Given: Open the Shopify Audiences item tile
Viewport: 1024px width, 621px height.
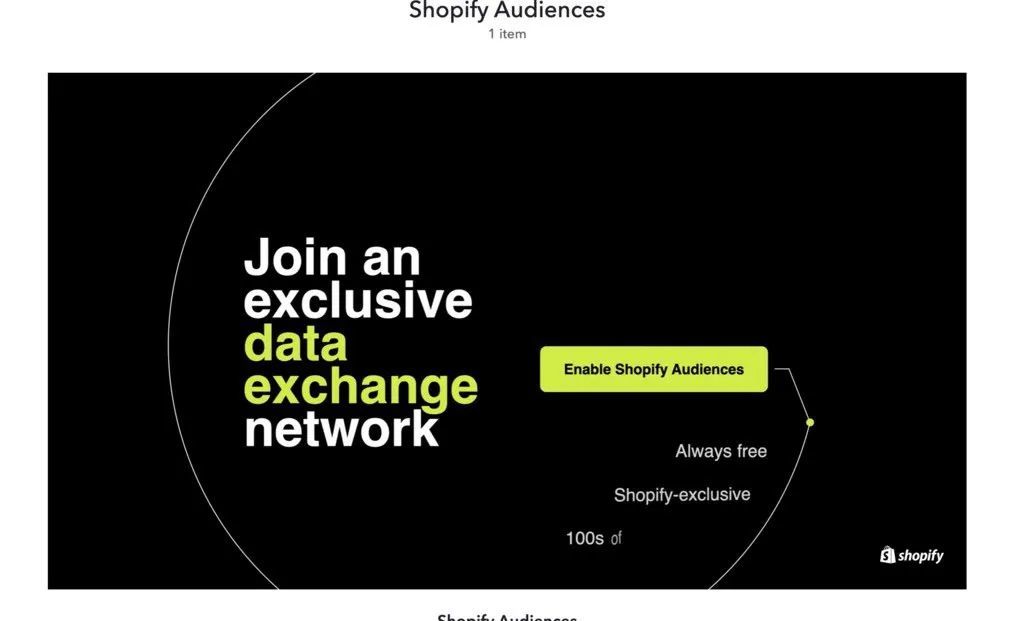Looking at the screenshot, I should pos(506,330).
